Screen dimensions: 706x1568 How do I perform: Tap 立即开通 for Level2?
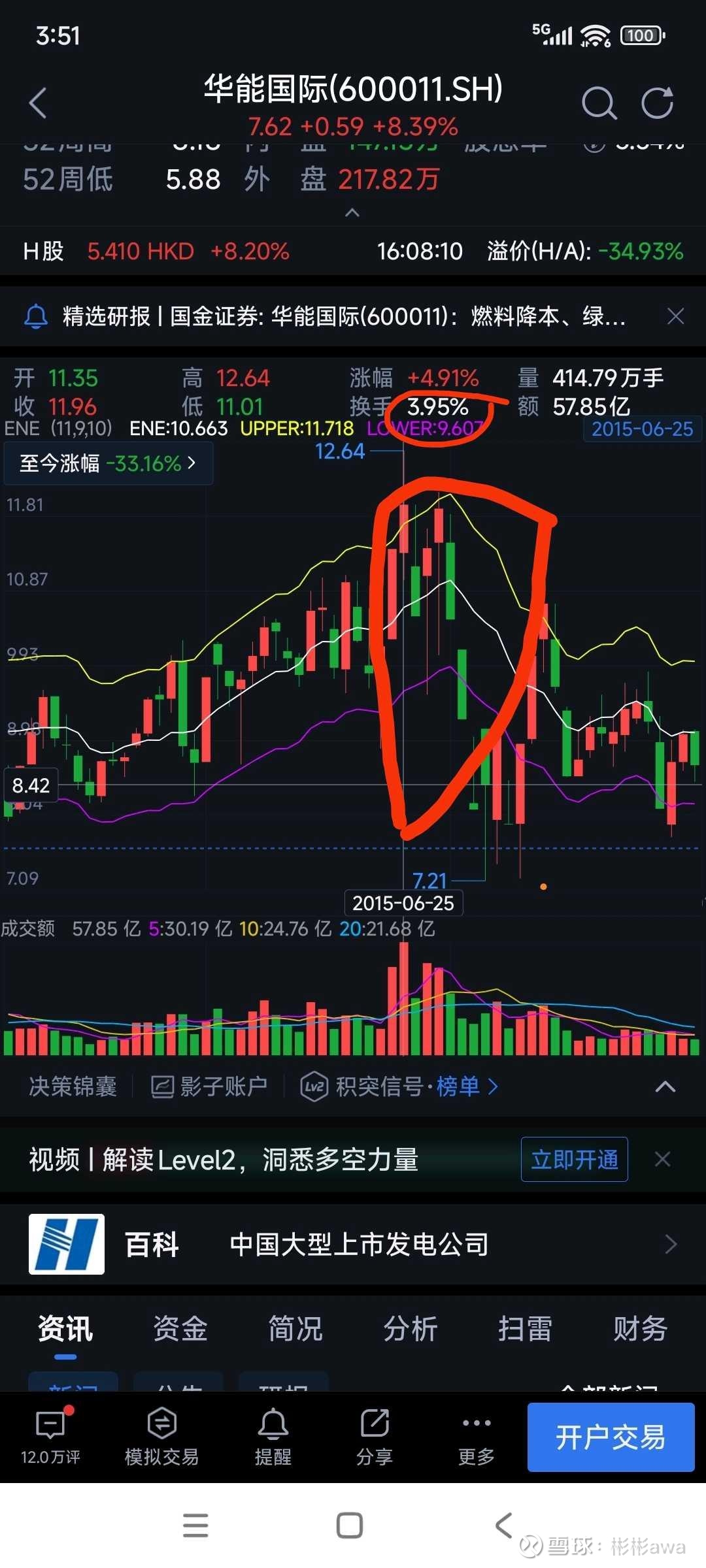click(x=574, y=1159)
